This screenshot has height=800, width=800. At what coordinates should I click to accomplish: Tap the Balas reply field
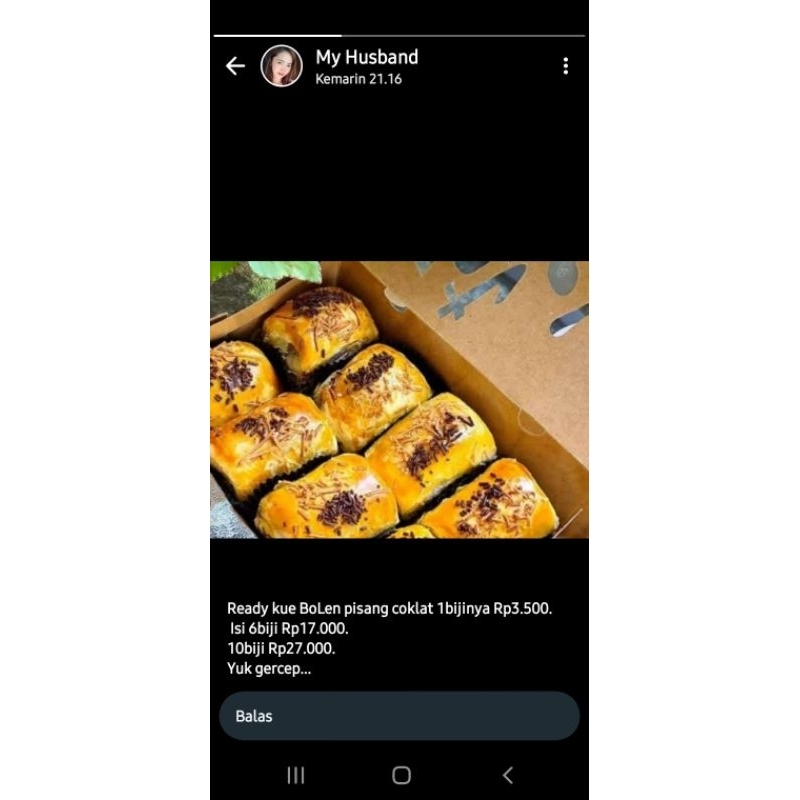399,716
